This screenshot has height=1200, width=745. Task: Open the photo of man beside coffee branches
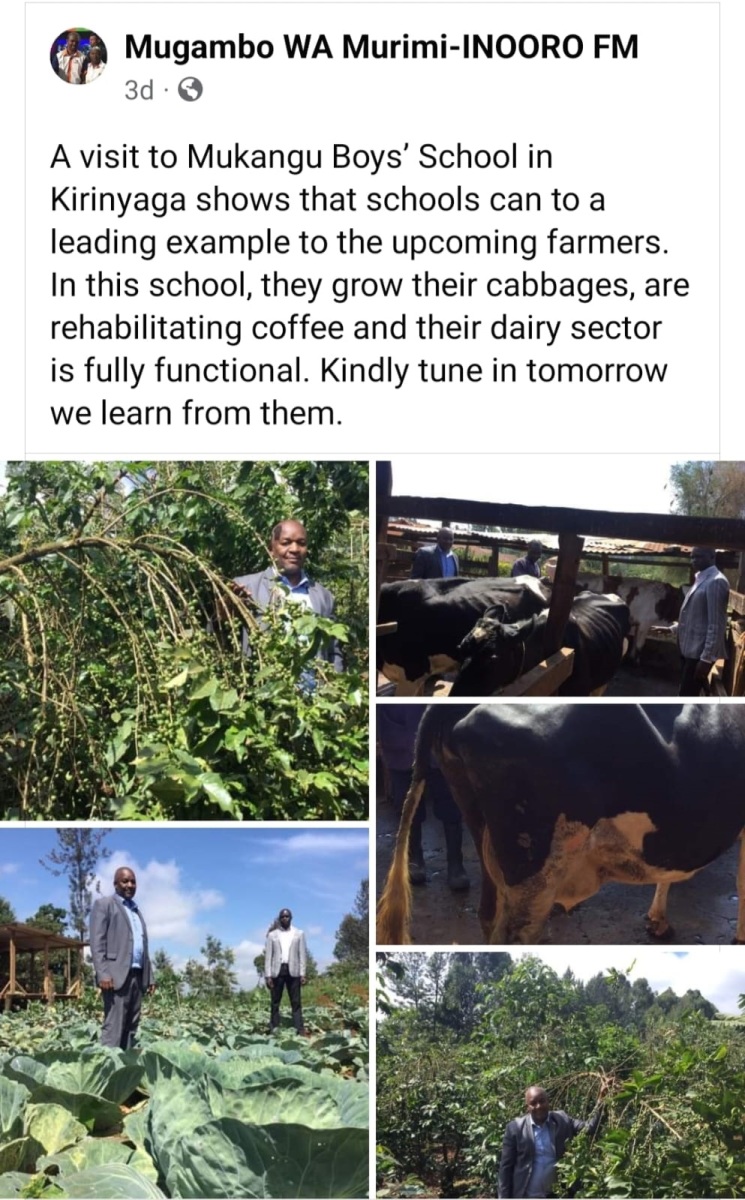click(186, 640)
